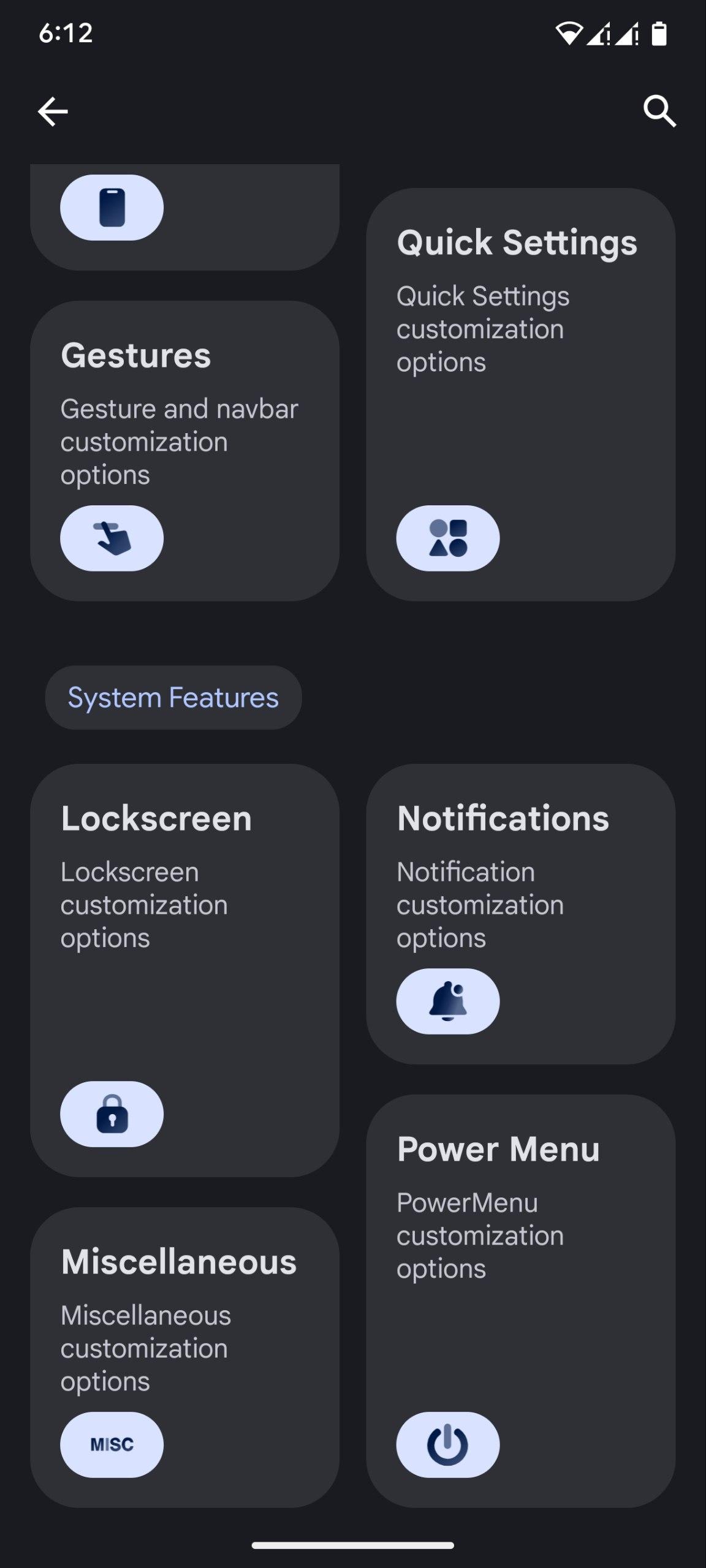
Task: Open Miscellaneous customization options
Action: click(184, 1357)
